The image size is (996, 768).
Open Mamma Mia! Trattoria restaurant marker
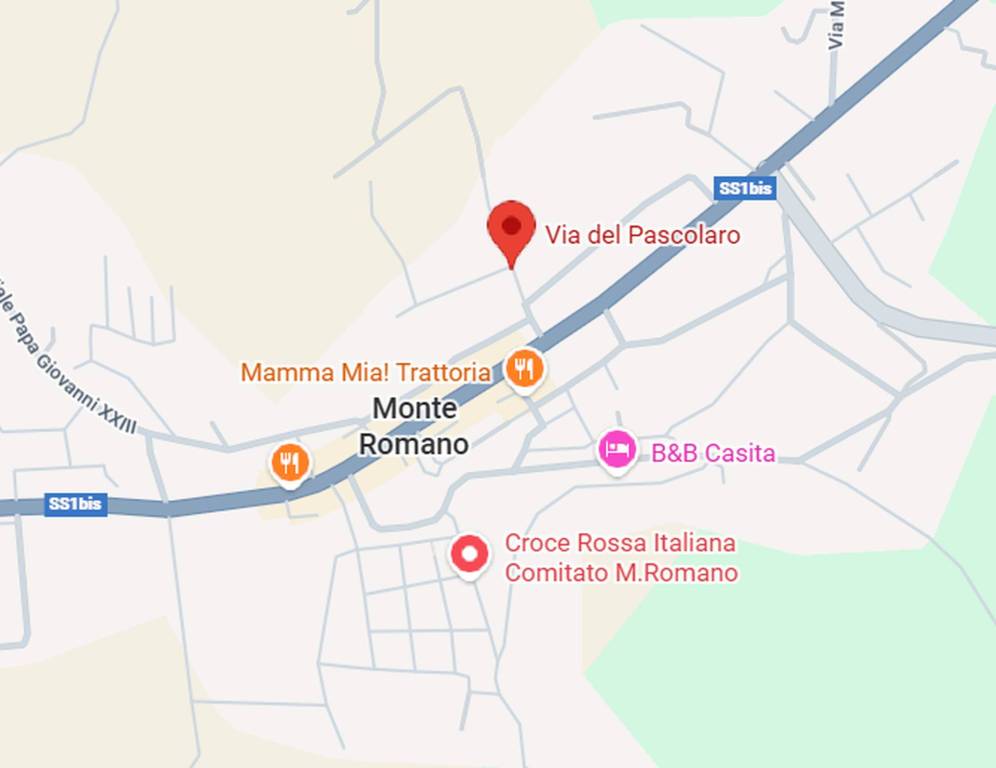(x=523, y=368)
